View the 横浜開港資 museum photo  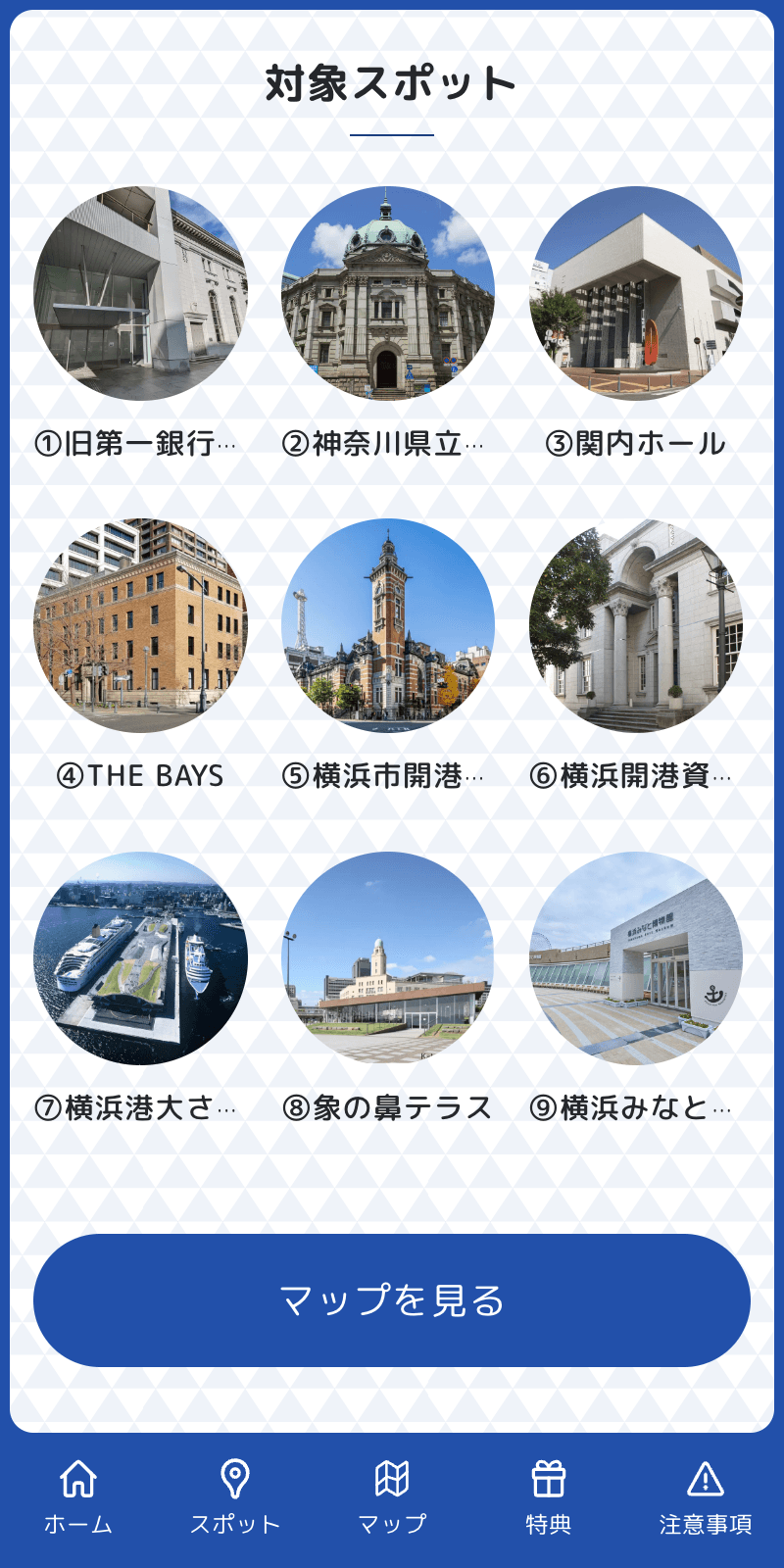point(639,627)
